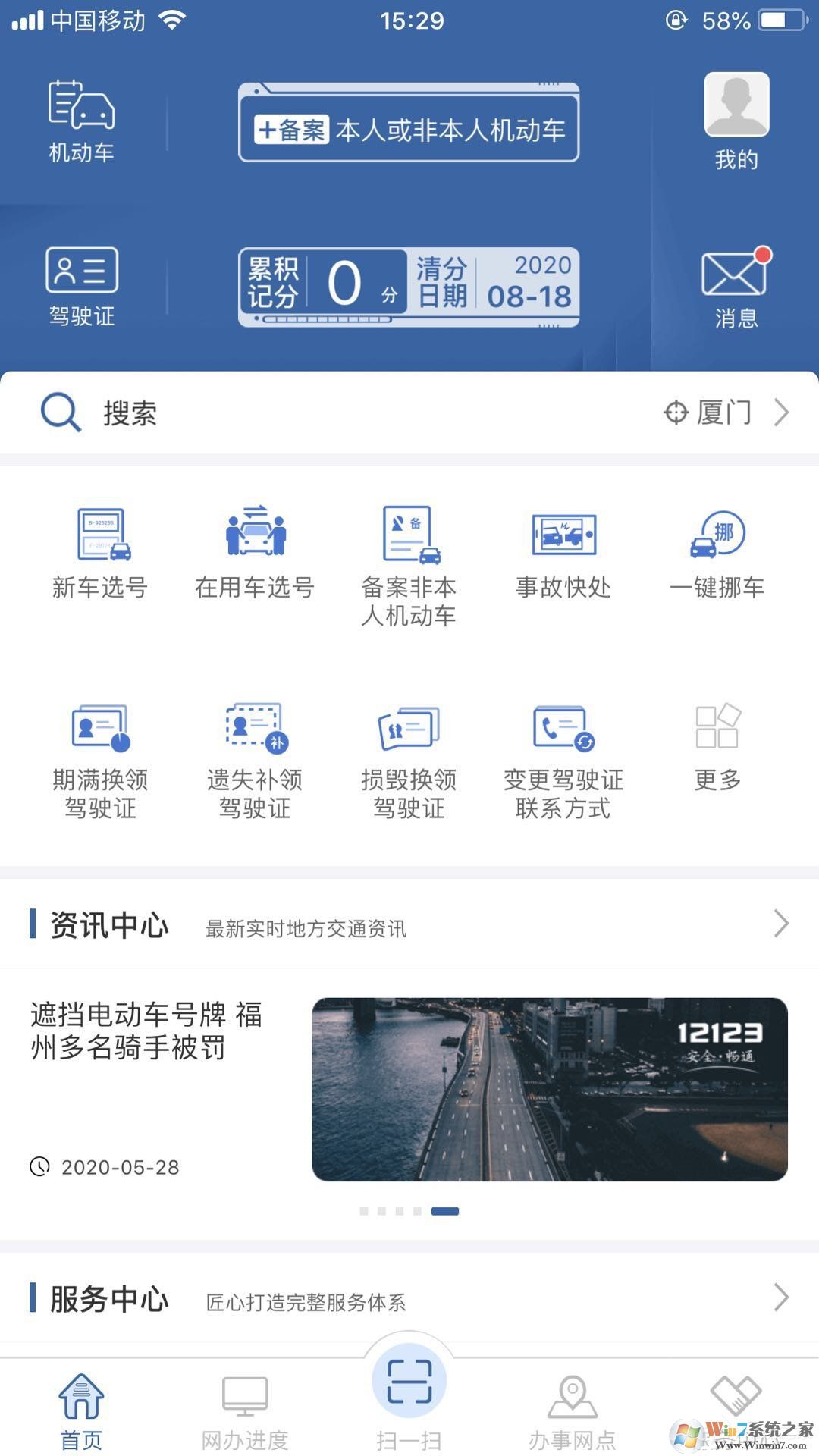Expand 资讯中心 news center via its chevron
This screenshot has height=1456, width=819.
pyautogui.click(x=783, y=924)
